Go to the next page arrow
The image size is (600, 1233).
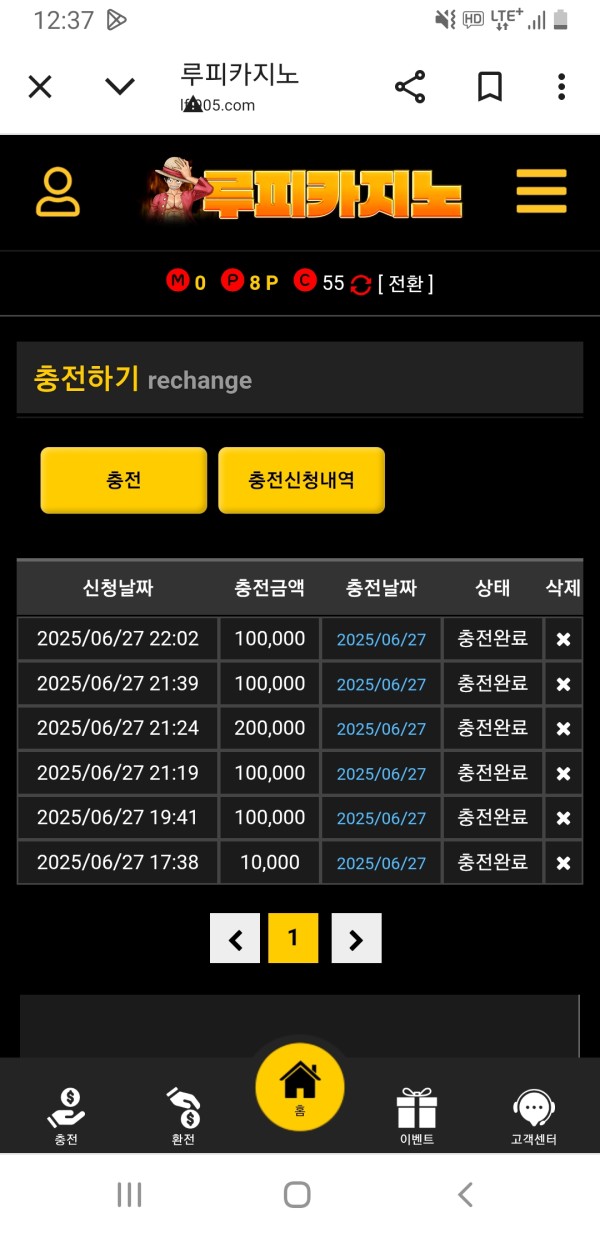pyautogui.click(x=356, y=938)
